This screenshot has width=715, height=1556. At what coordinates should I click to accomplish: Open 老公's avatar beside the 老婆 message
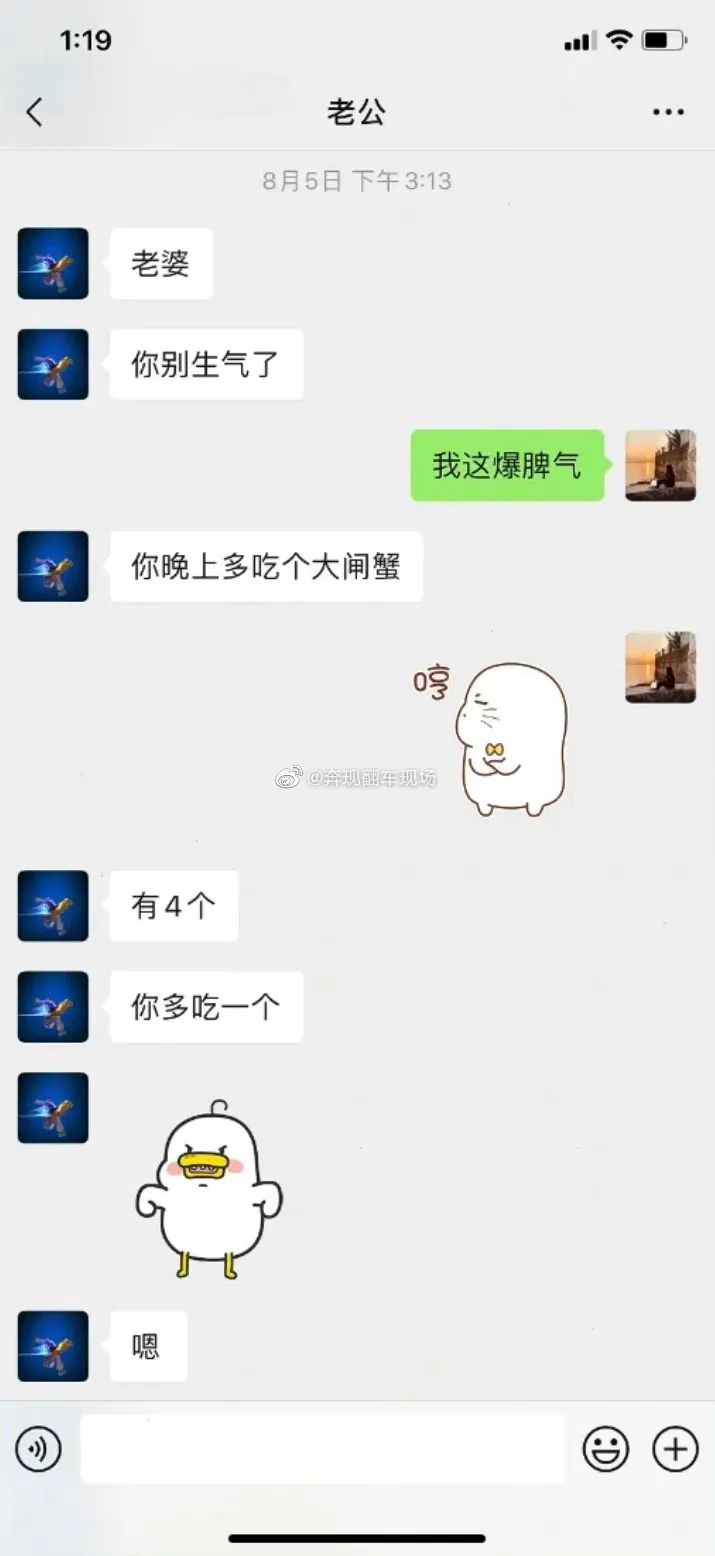(53, 264)
